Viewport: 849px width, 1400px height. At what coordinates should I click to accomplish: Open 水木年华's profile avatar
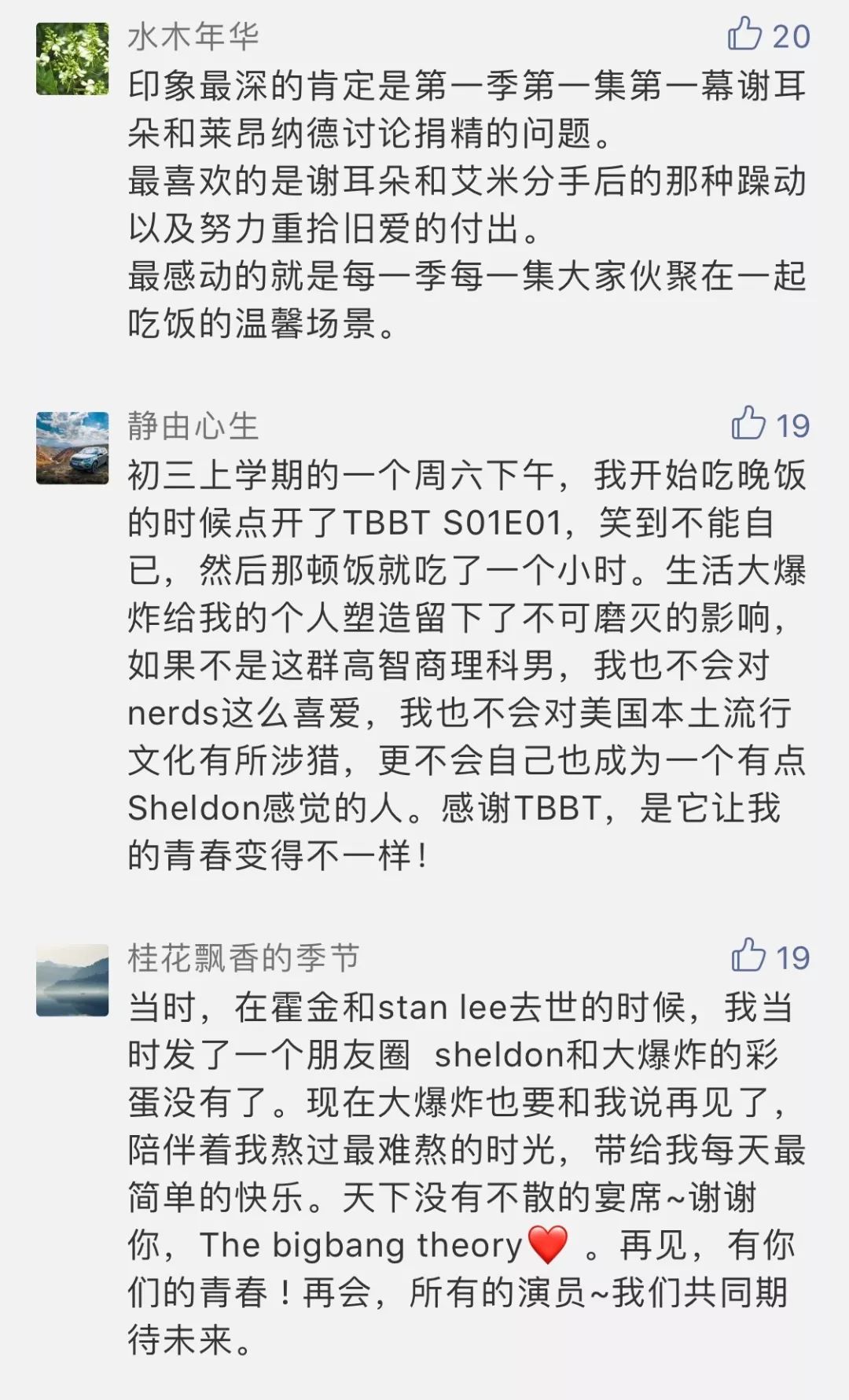coord(72,59)
